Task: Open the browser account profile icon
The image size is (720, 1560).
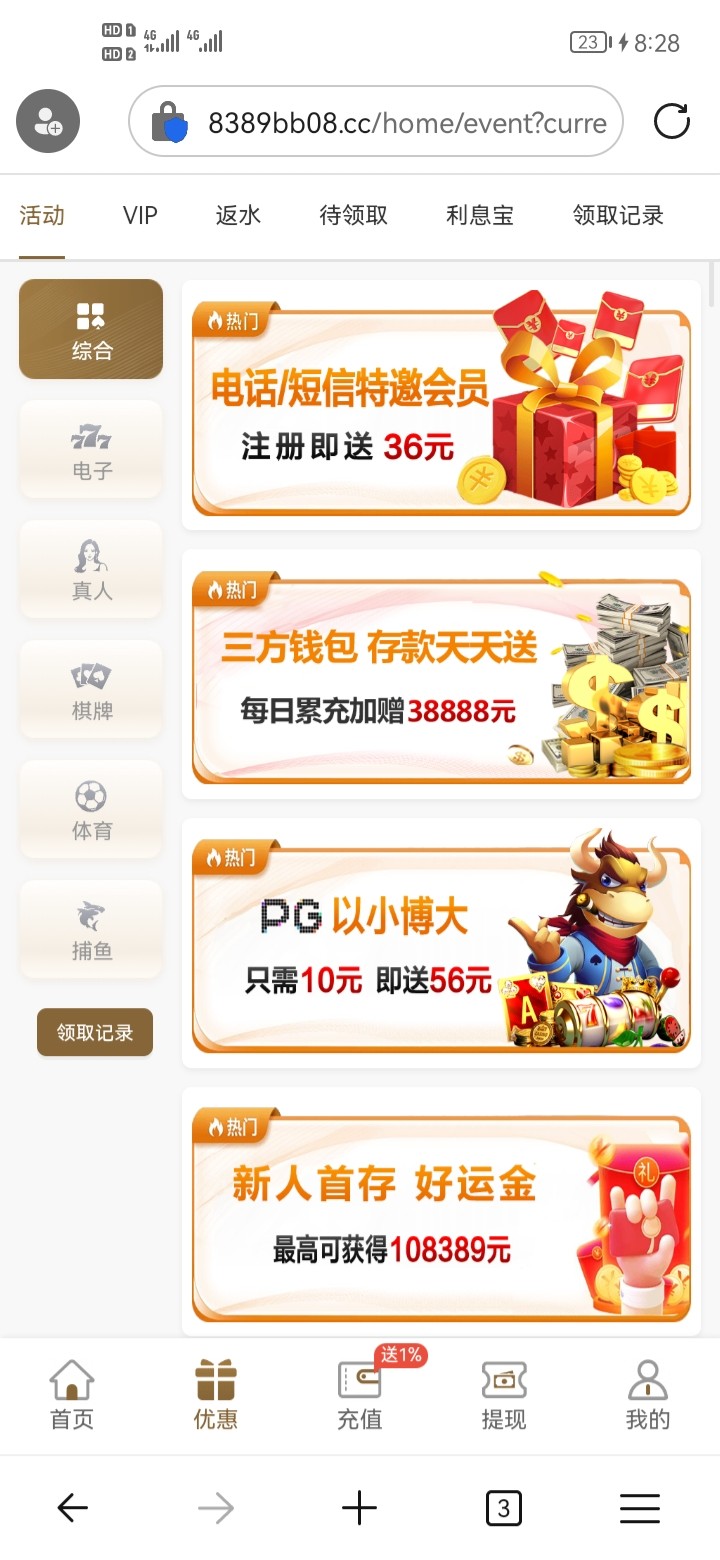Action: [48, 122]
